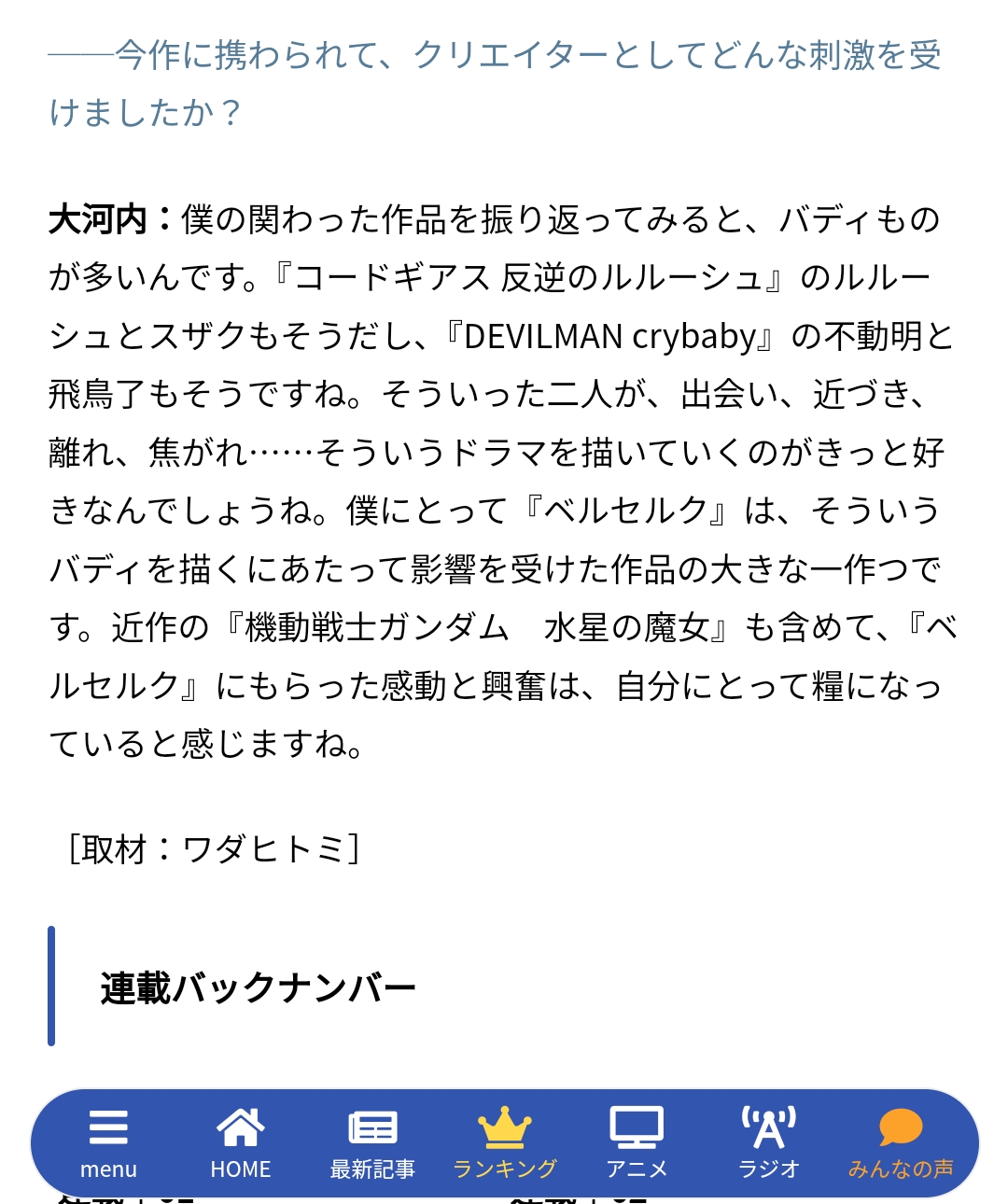
Task: Switch to the ラジオ tab
Action: [769, 1141]
